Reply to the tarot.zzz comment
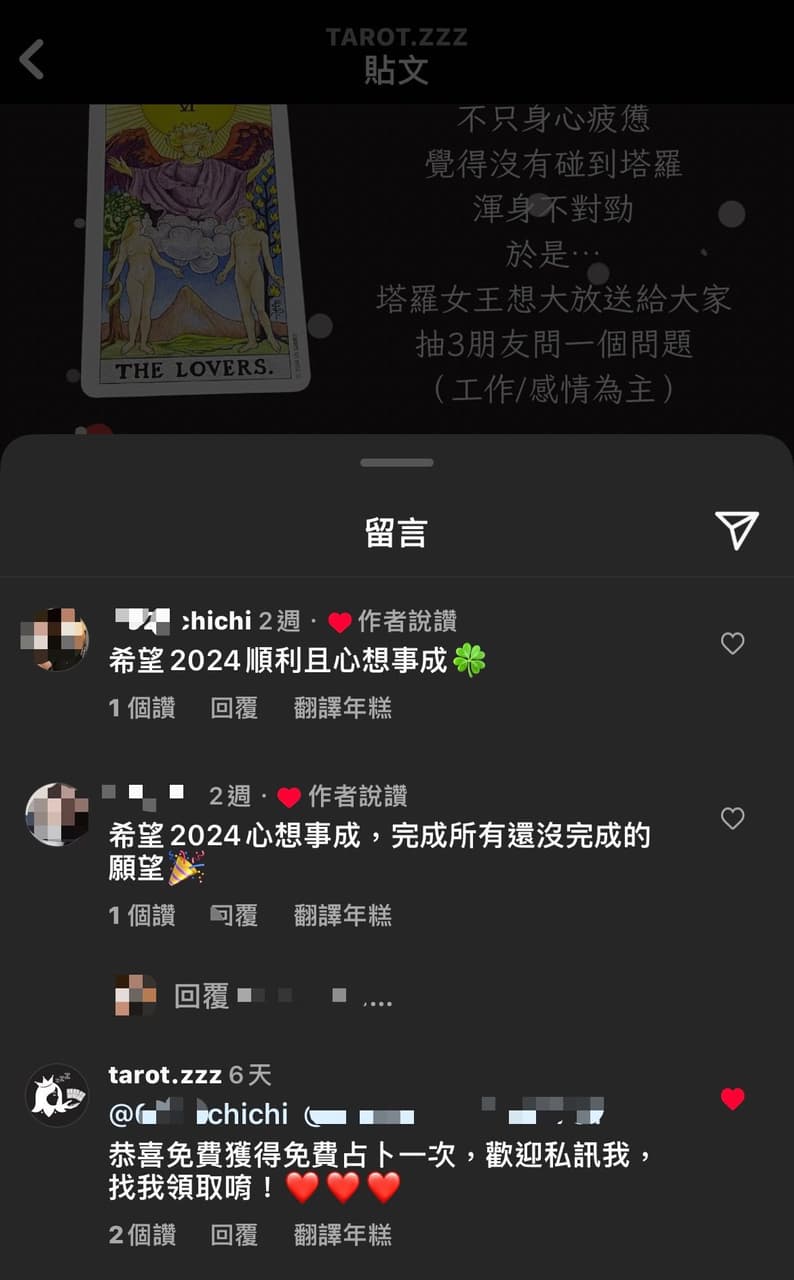794x1280 pixels. tap(234, 1235)
